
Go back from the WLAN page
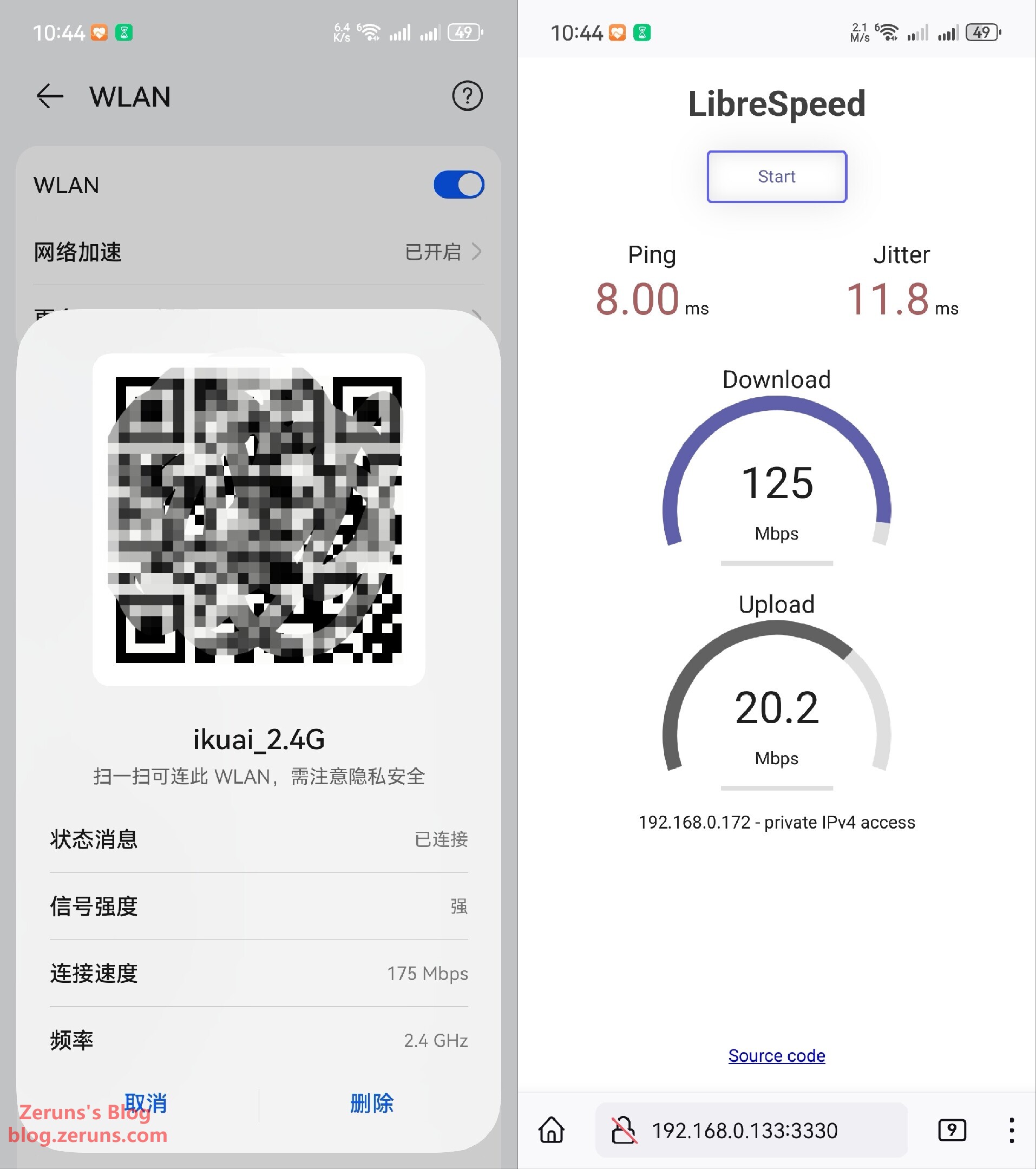pos(50,96)
